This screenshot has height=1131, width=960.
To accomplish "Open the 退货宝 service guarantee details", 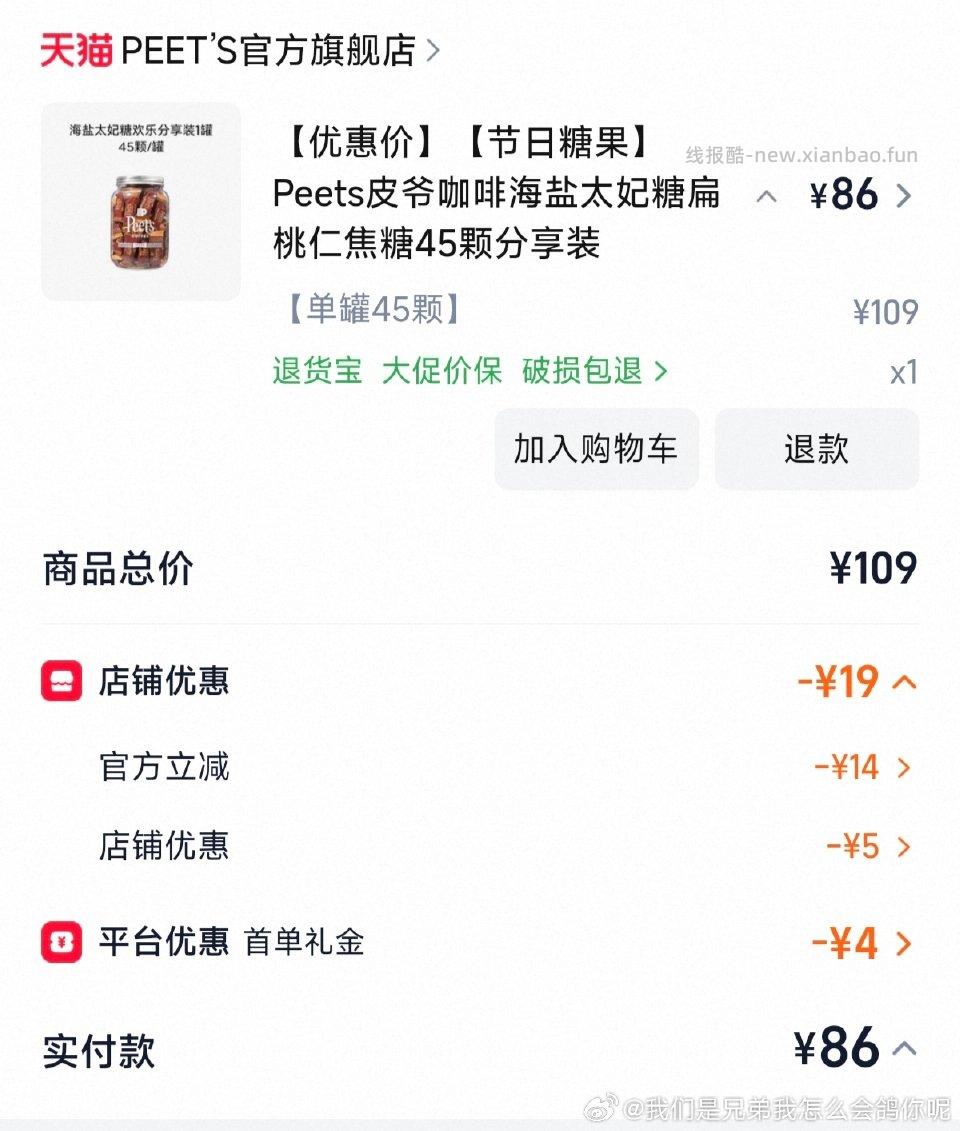I will [317, 370].
